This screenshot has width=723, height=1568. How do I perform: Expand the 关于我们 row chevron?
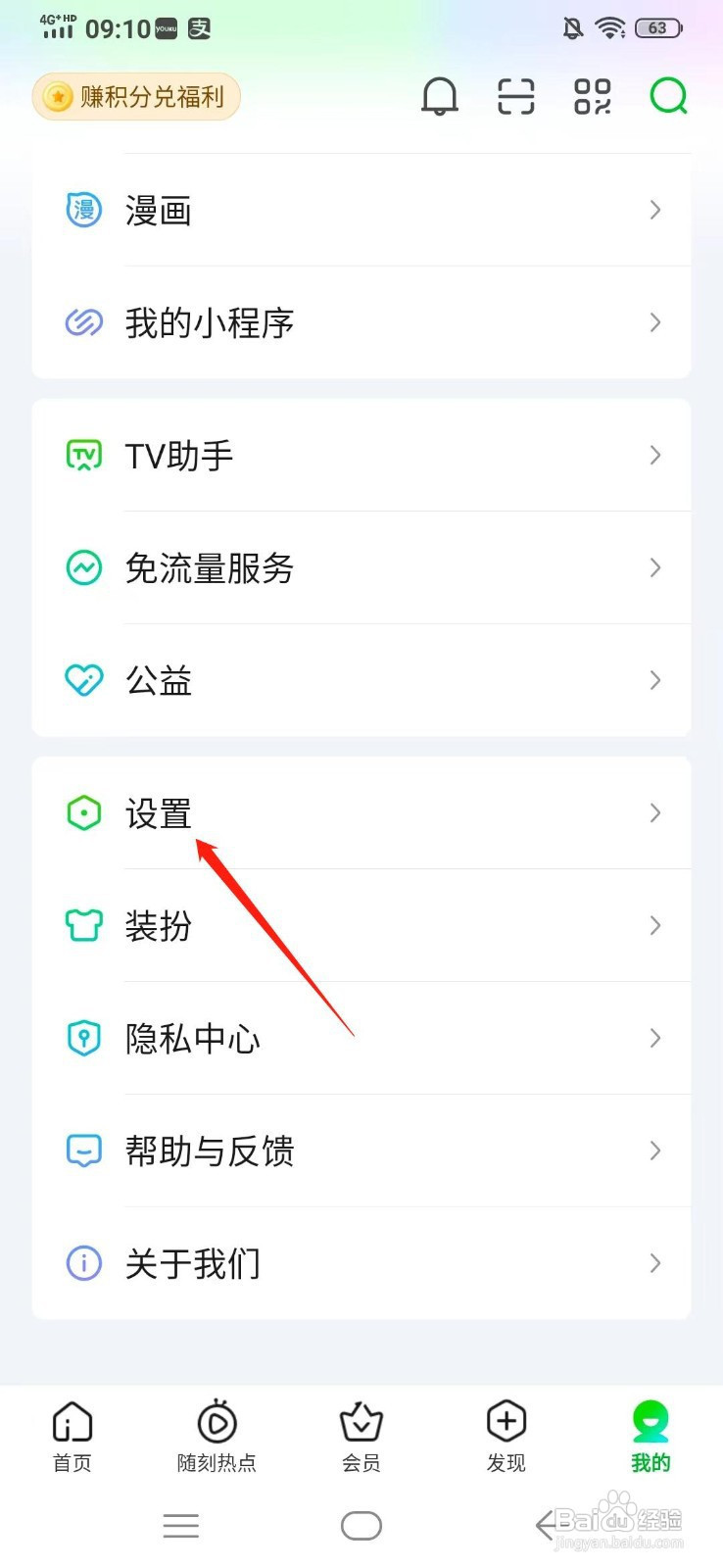click(654, 1263)
